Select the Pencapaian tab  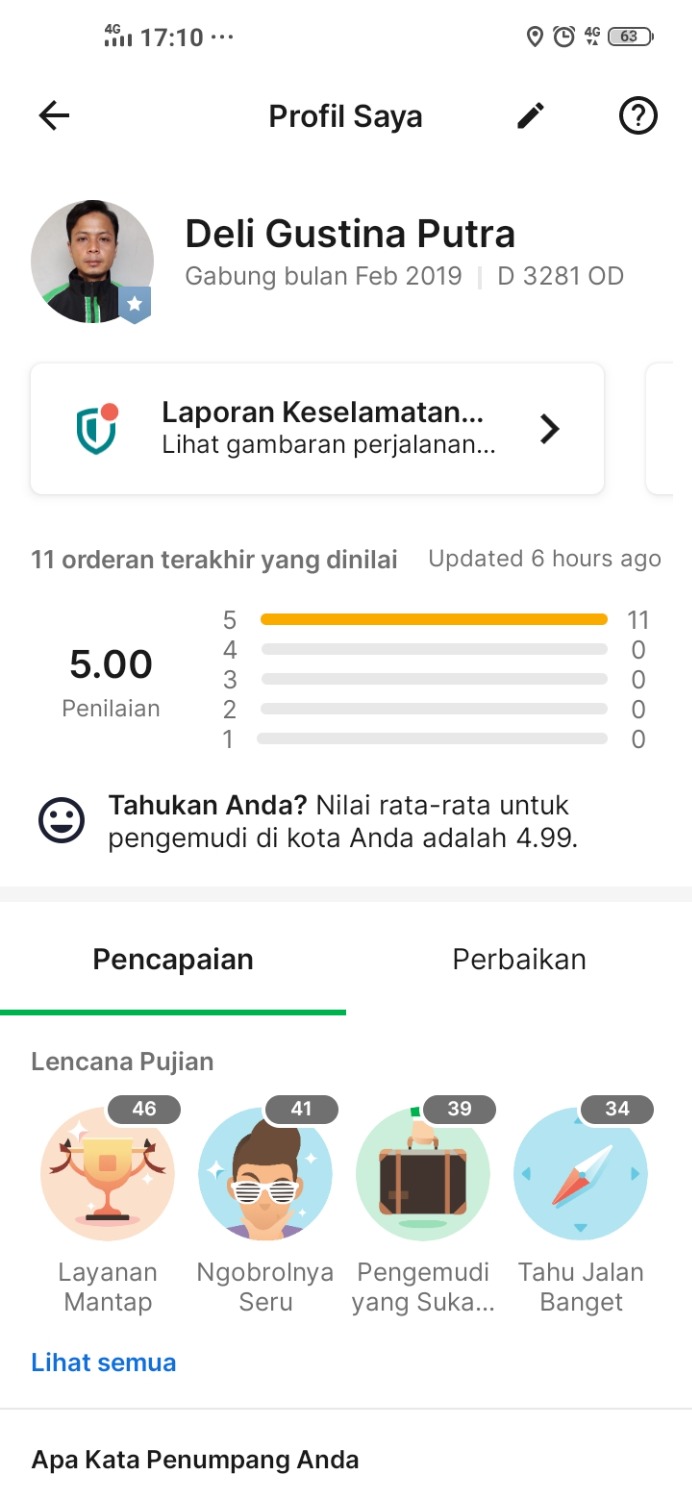(x=173, y=960)
